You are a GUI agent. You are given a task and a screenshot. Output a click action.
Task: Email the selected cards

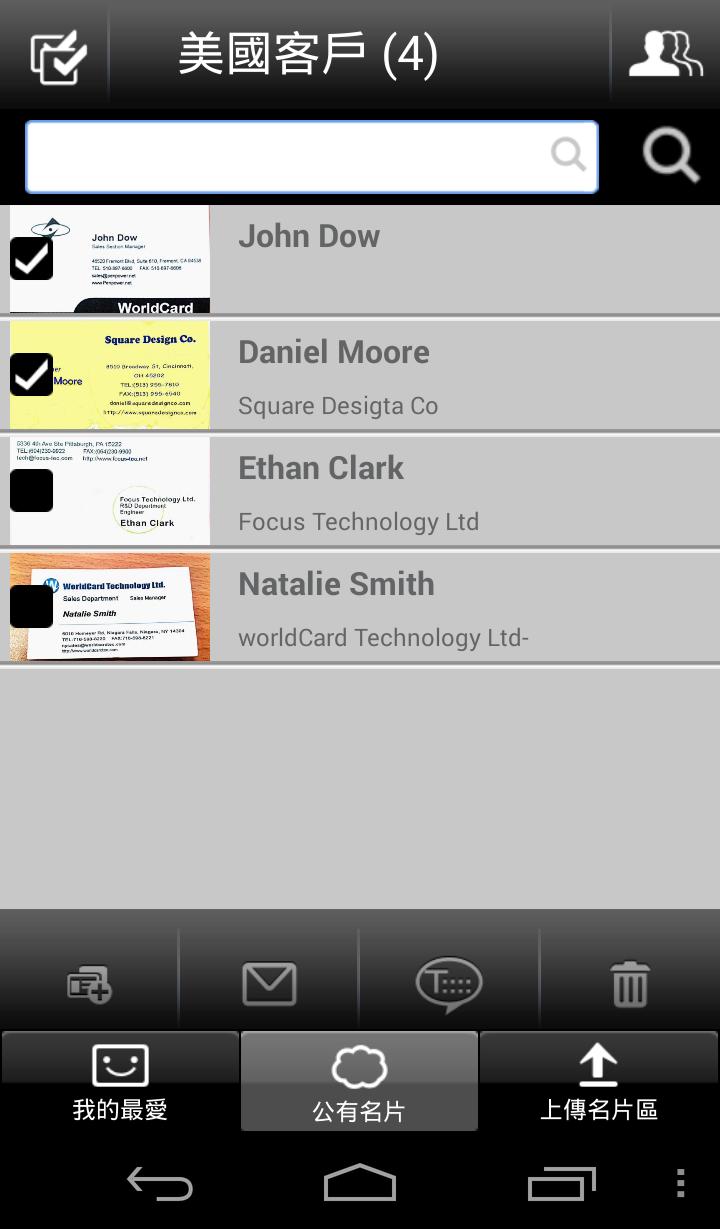[269, 984]
